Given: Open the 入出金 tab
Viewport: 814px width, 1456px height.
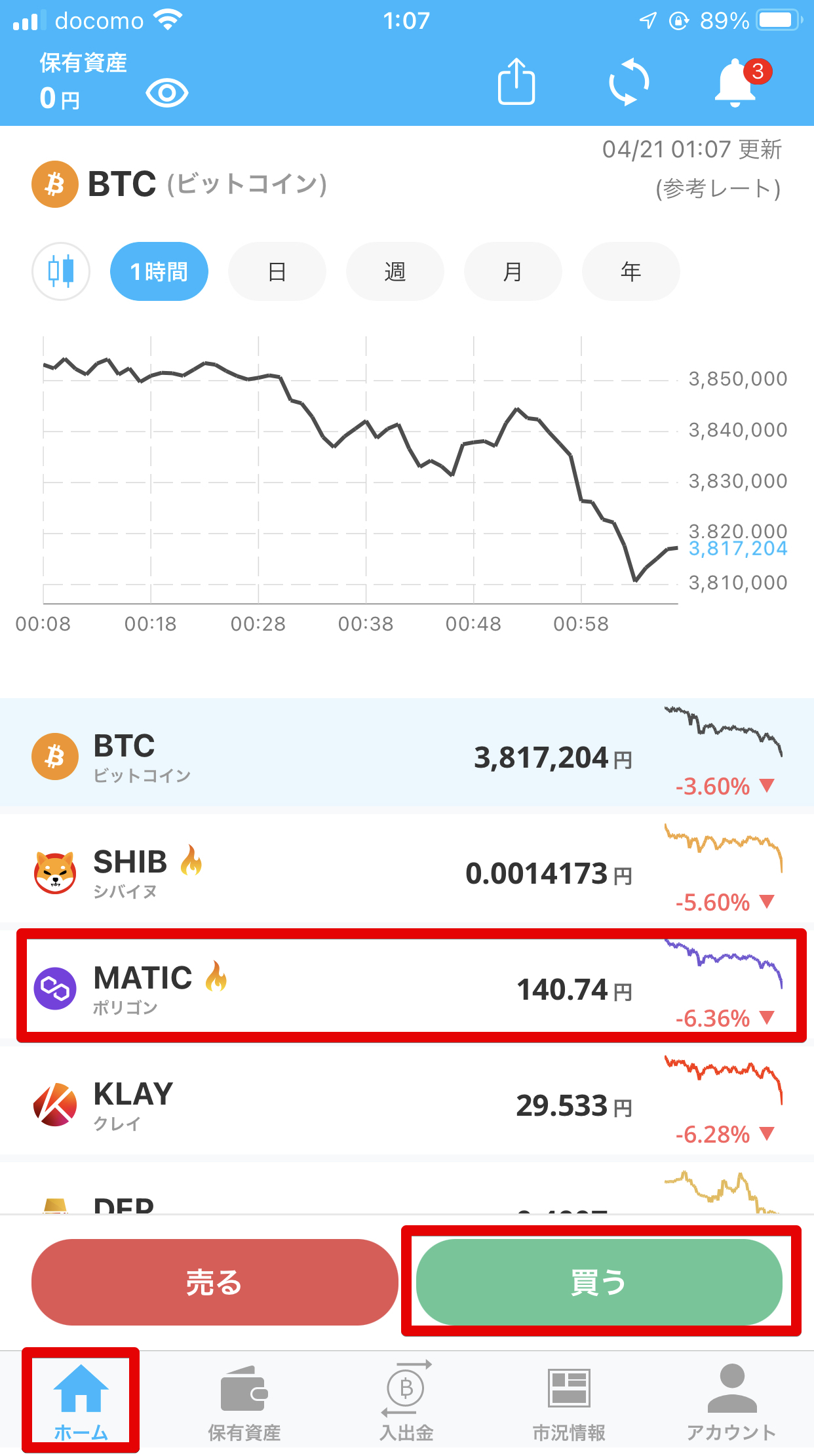Looking at the screenshot, I should pos(406,1402).
